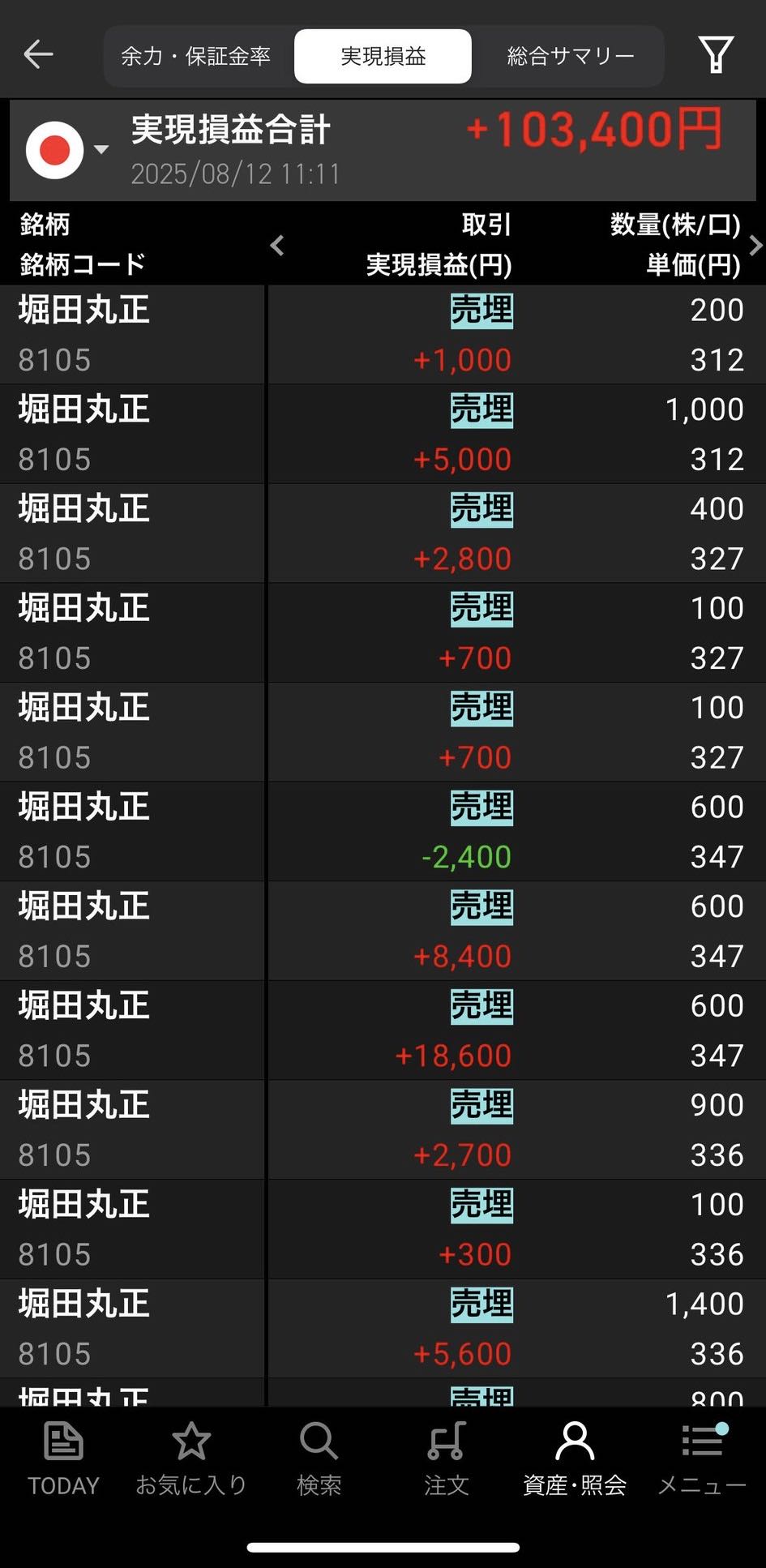Viewport: 766px width, 1568px height.
Task: Switch to the 余力・保証金率 tab
Action: pos(195,56)
